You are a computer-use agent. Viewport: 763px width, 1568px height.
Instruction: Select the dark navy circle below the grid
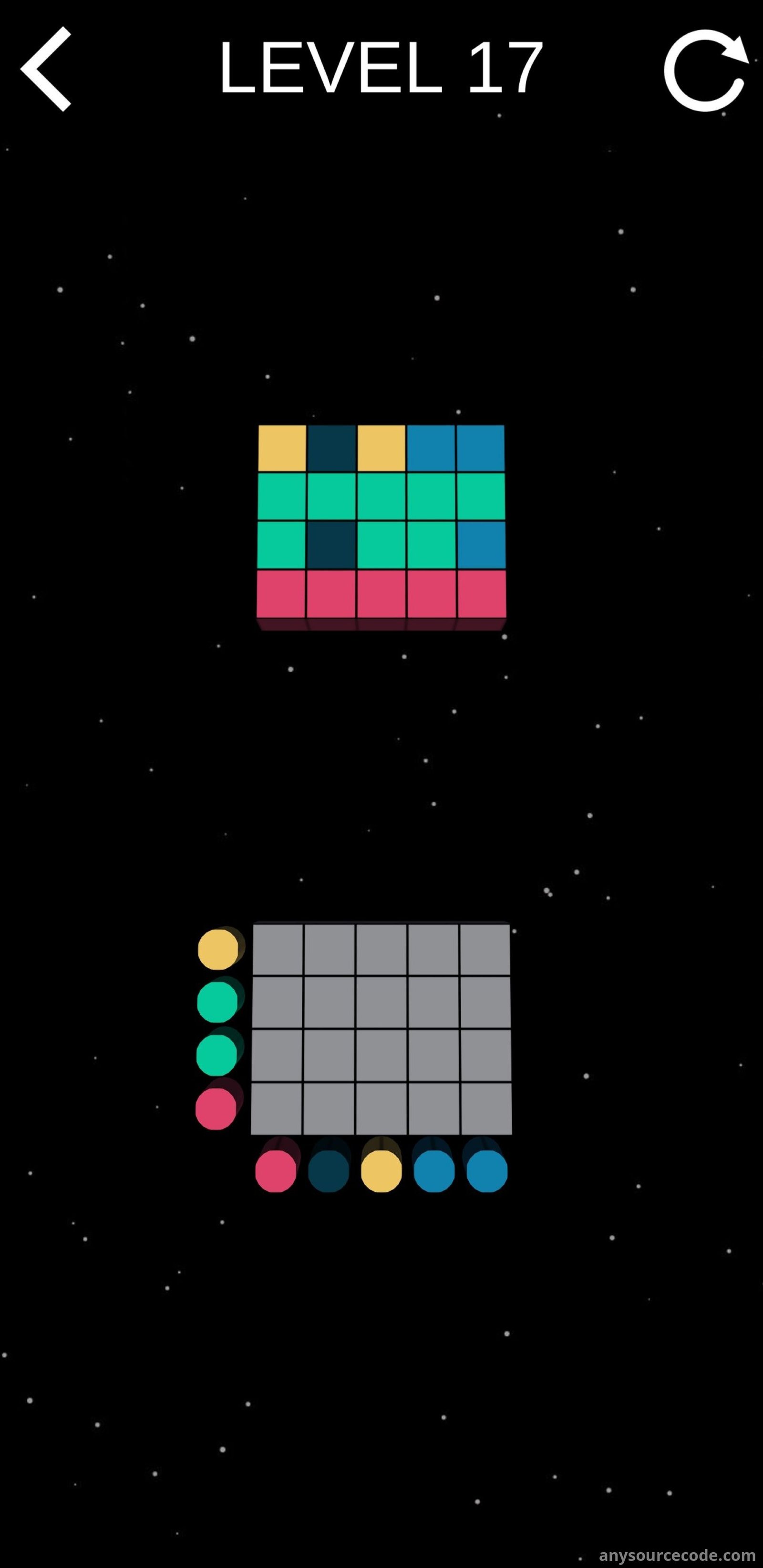point(328,1170)
